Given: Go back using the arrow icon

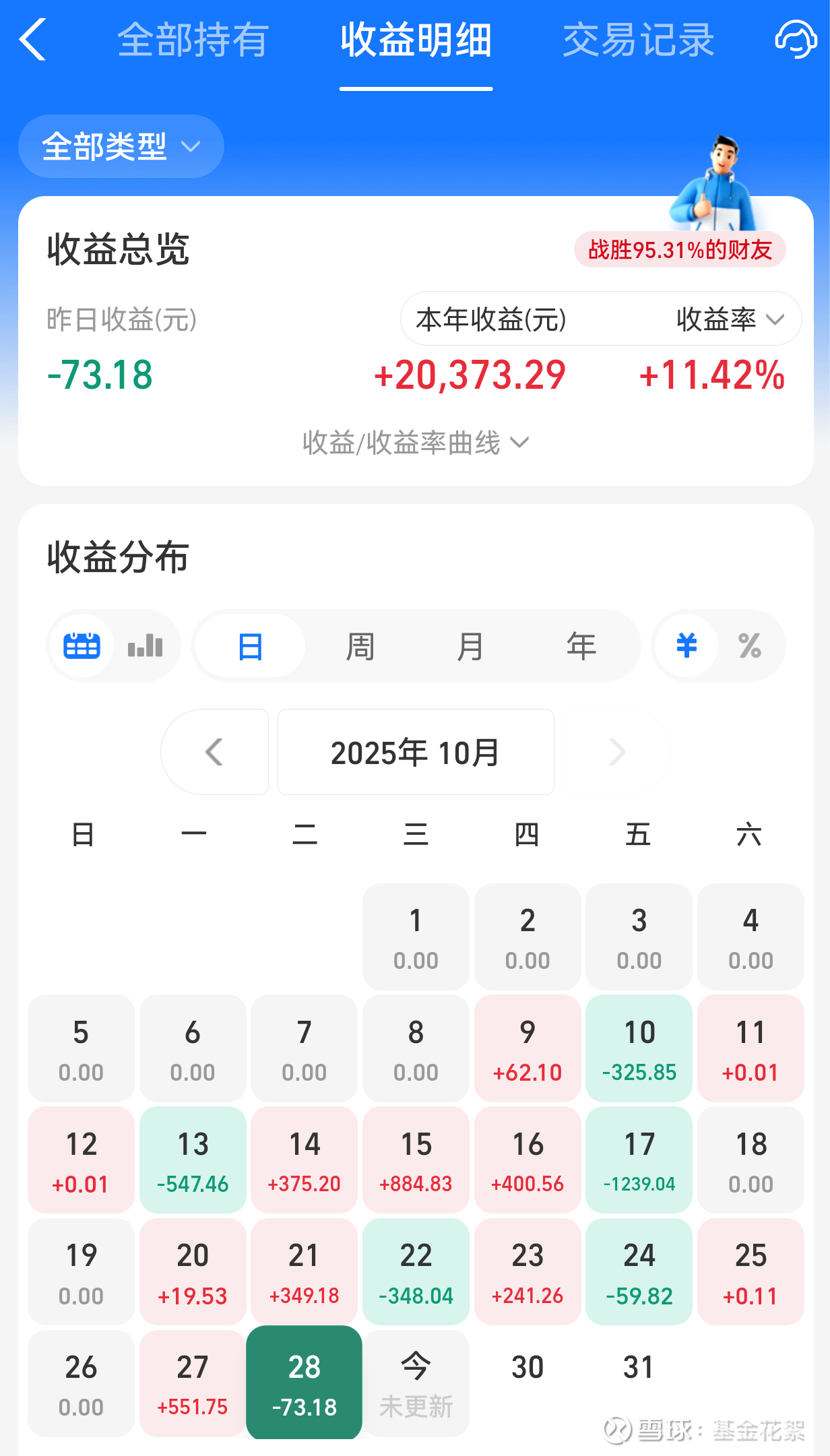Looking at the screenshot, I should tap(33, 40).
